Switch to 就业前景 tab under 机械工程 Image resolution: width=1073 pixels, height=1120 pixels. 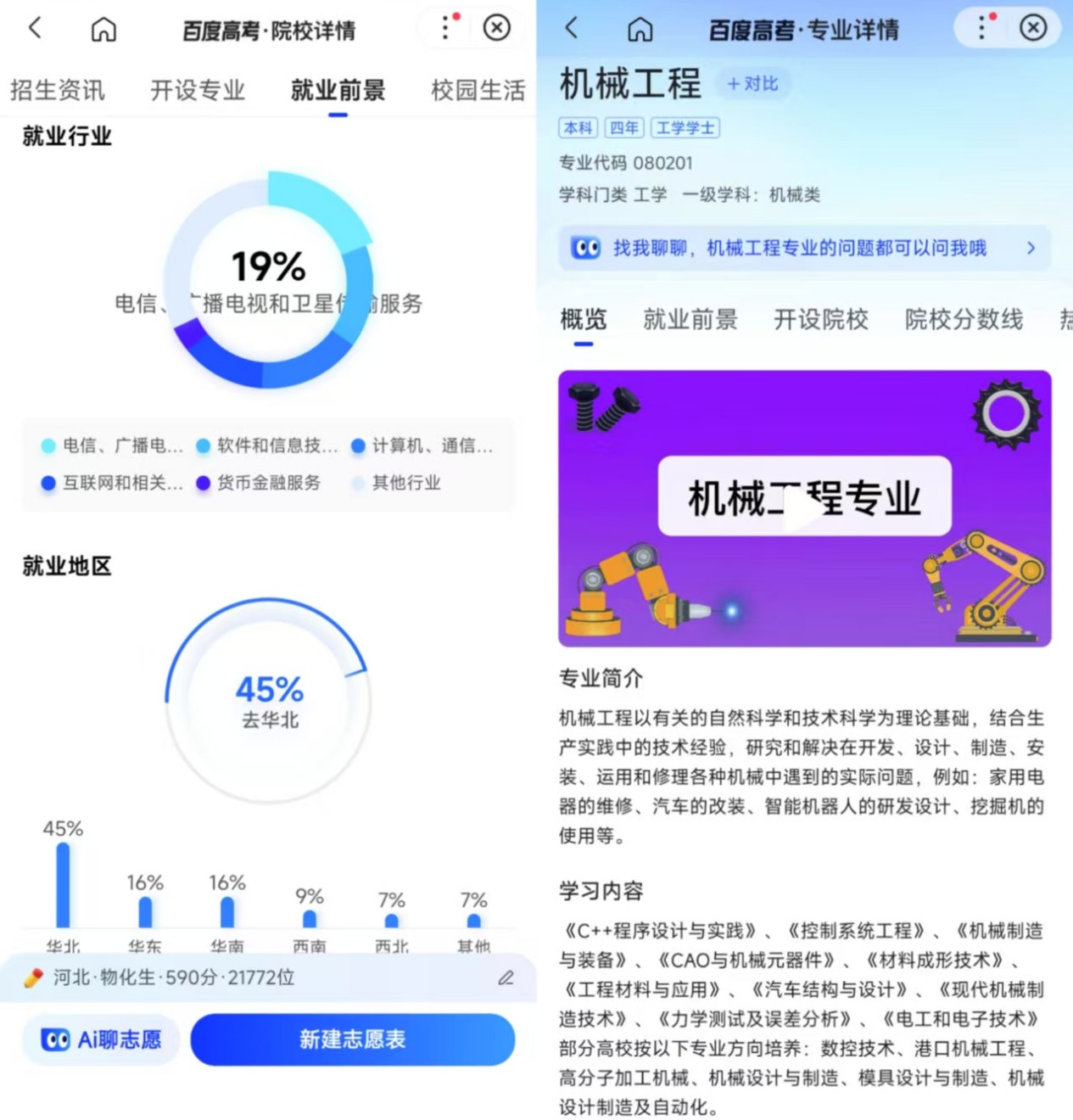point(690,320)
